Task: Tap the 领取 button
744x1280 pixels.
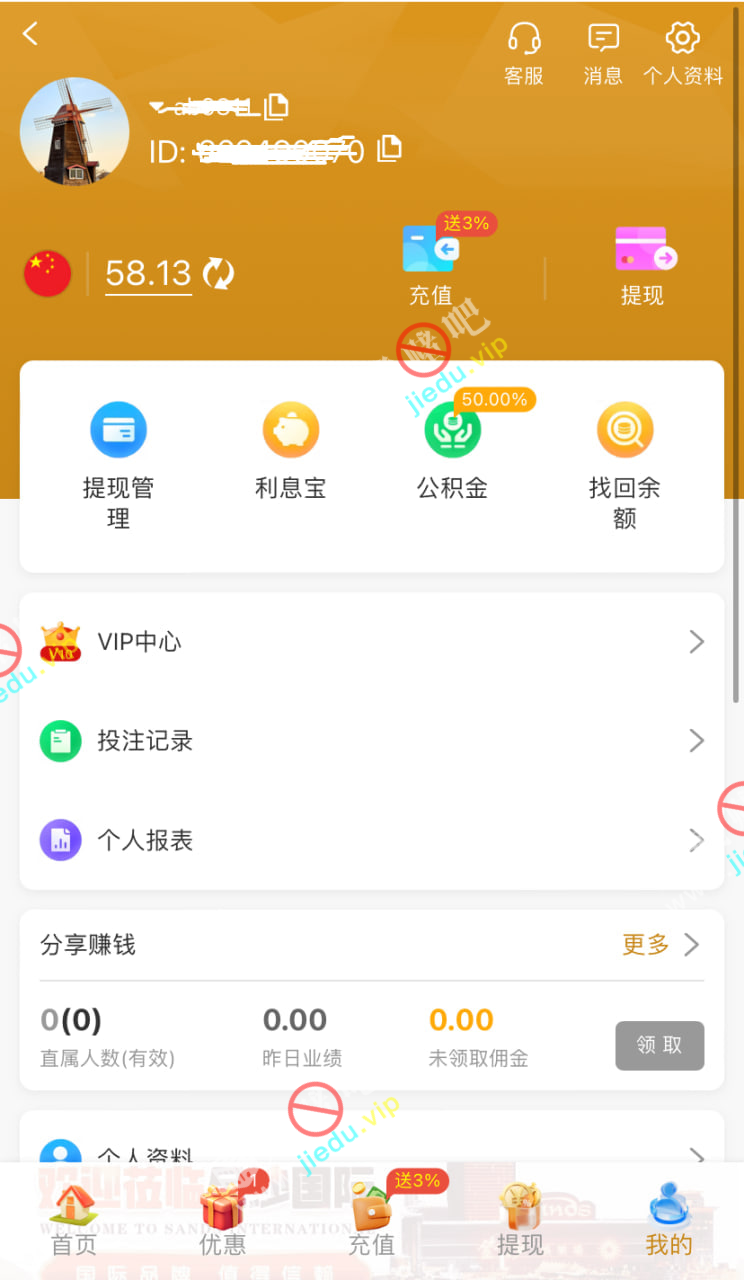Action: (659, 1045)
